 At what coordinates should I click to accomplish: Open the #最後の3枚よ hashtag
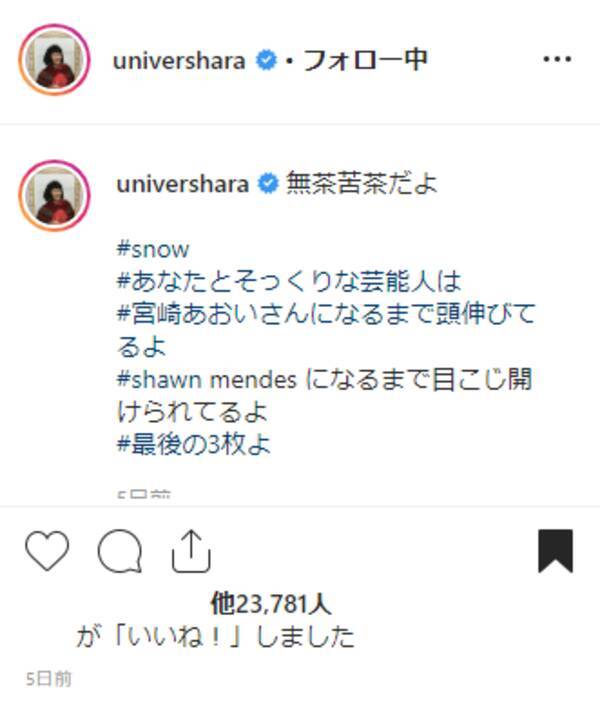[x=193, y=444]
